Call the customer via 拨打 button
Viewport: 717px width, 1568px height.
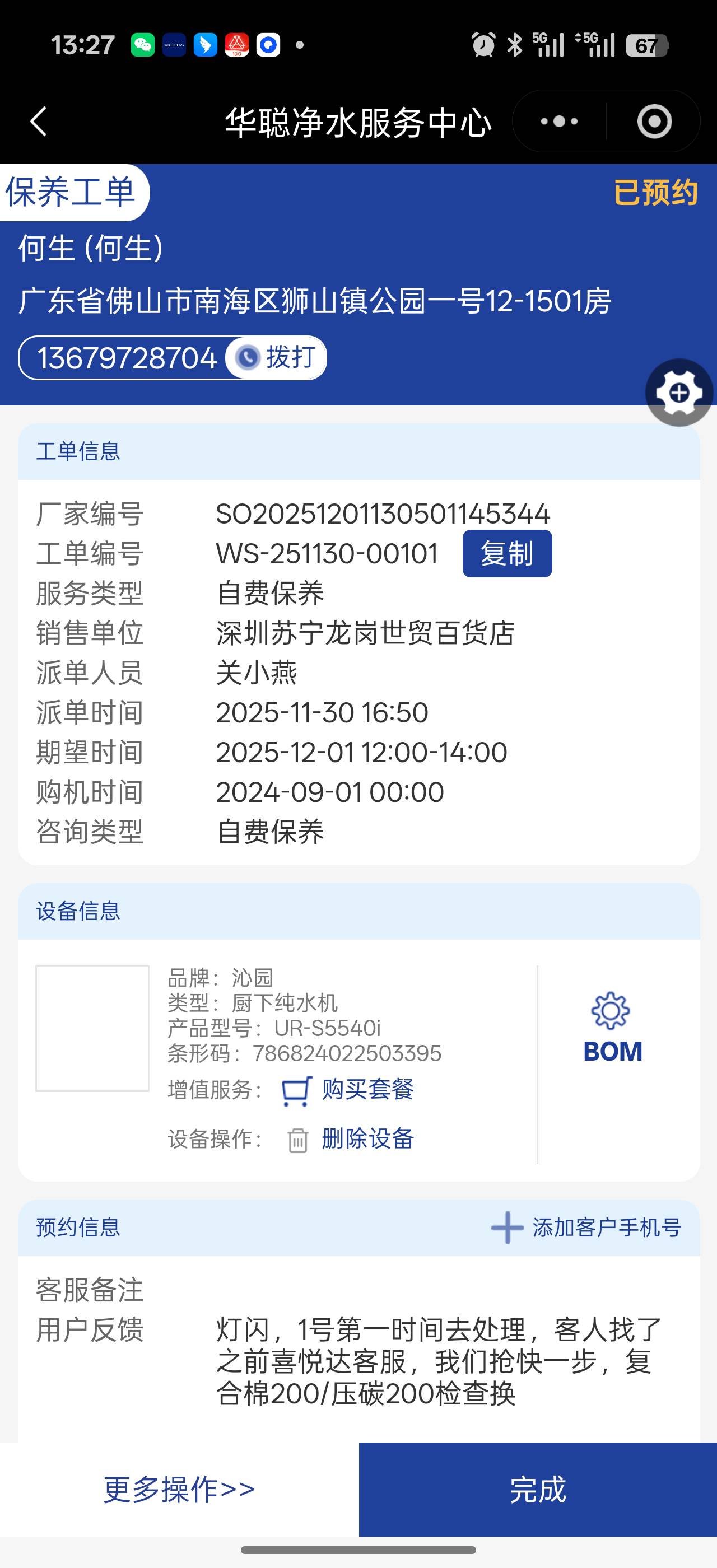point(277,357)
